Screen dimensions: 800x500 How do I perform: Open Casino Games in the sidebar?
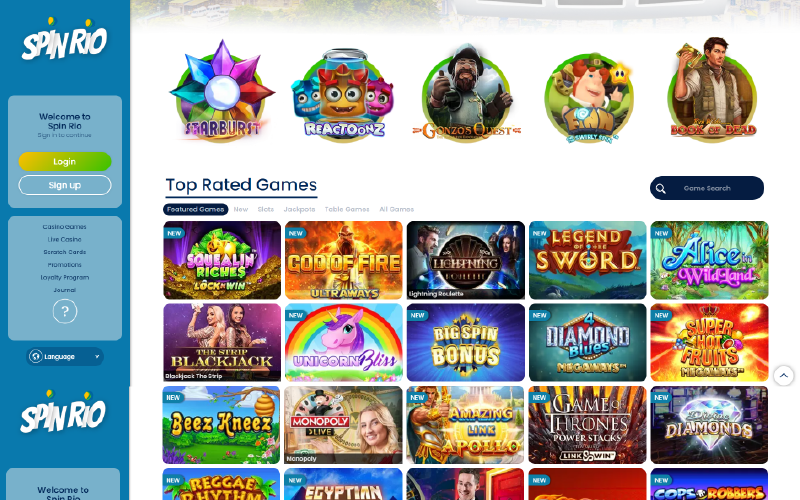[x=64, y=227]
